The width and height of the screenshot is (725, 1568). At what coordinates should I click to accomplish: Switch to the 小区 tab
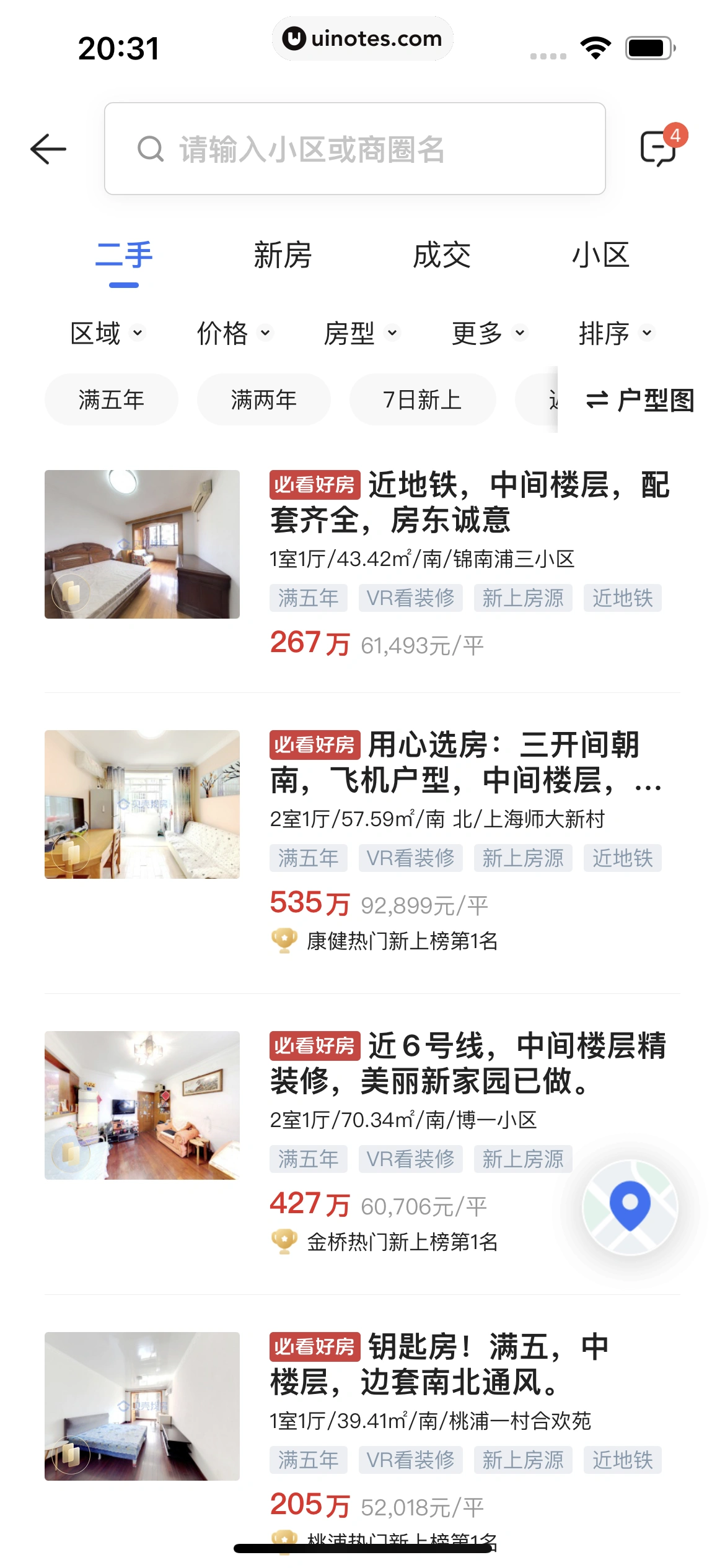coord(600,256)
